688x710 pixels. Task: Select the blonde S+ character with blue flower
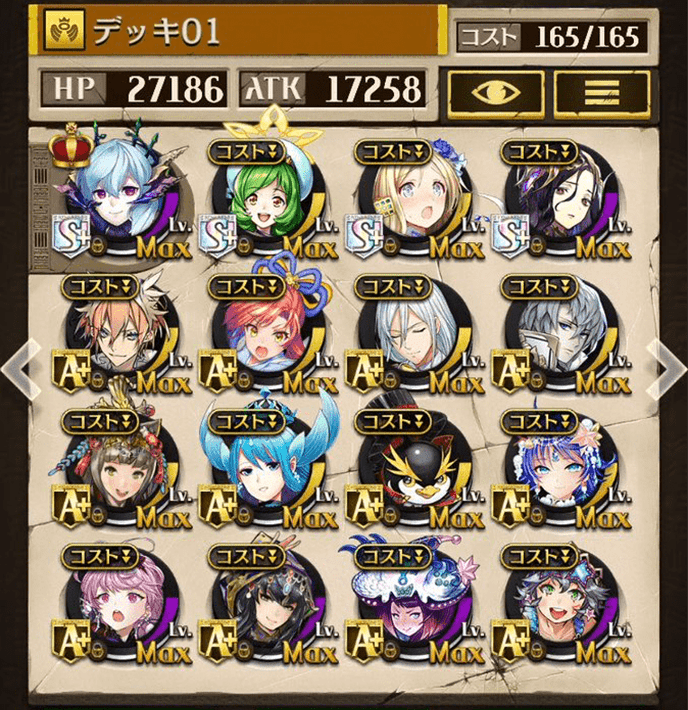(x=405, y=195)
